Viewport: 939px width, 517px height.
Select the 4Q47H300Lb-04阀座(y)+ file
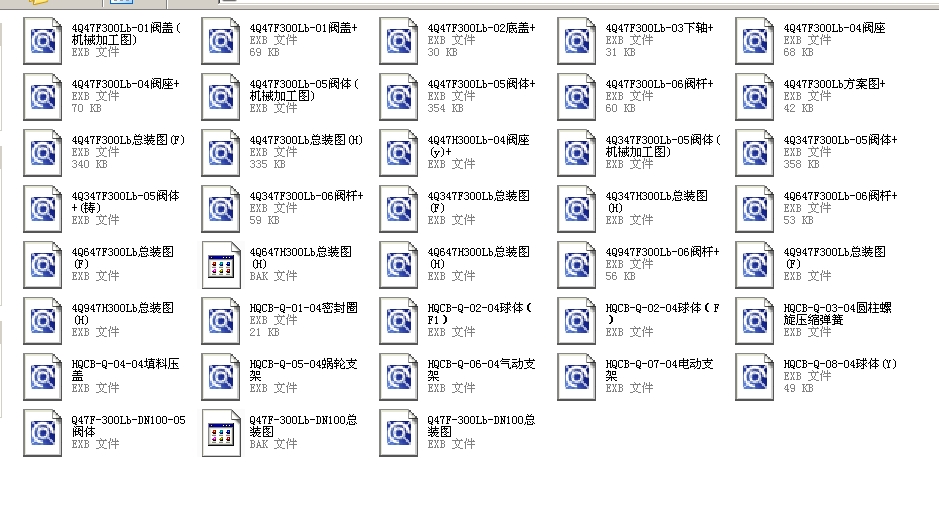399,152
